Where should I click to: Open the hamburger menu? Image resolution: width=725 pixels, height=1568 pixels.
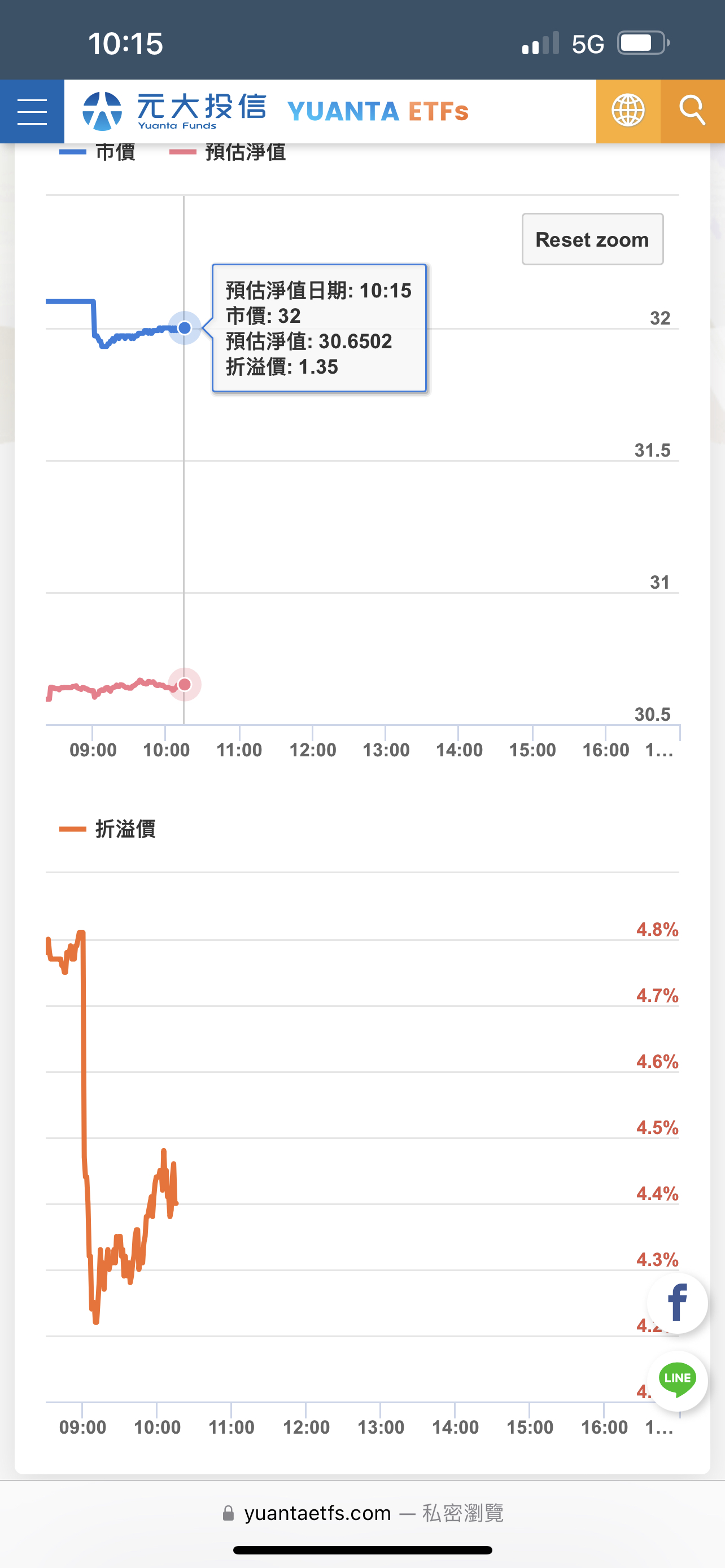click(32, 111)
